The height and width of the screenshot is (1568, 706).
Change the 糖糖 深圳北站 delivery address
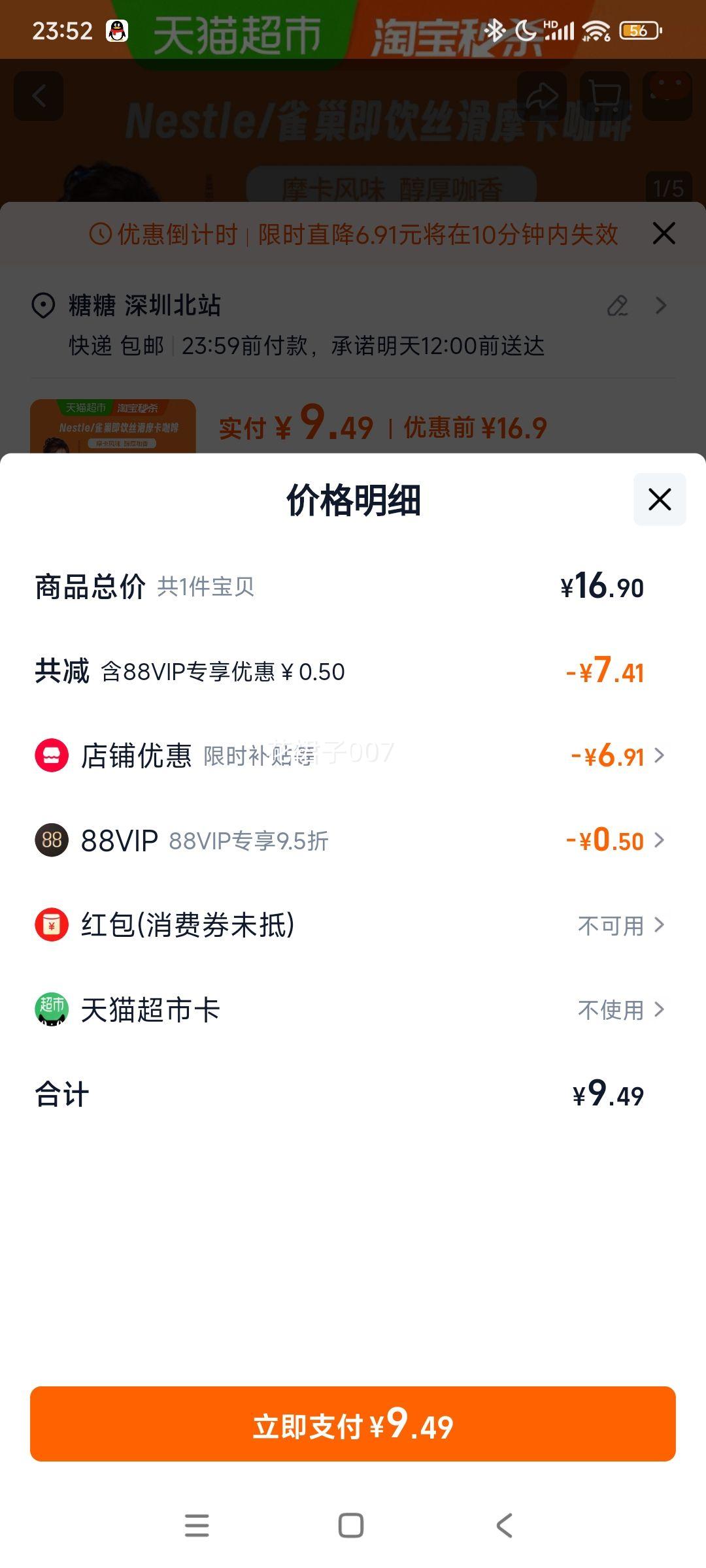pyautogui.click(x=353, y=325)
